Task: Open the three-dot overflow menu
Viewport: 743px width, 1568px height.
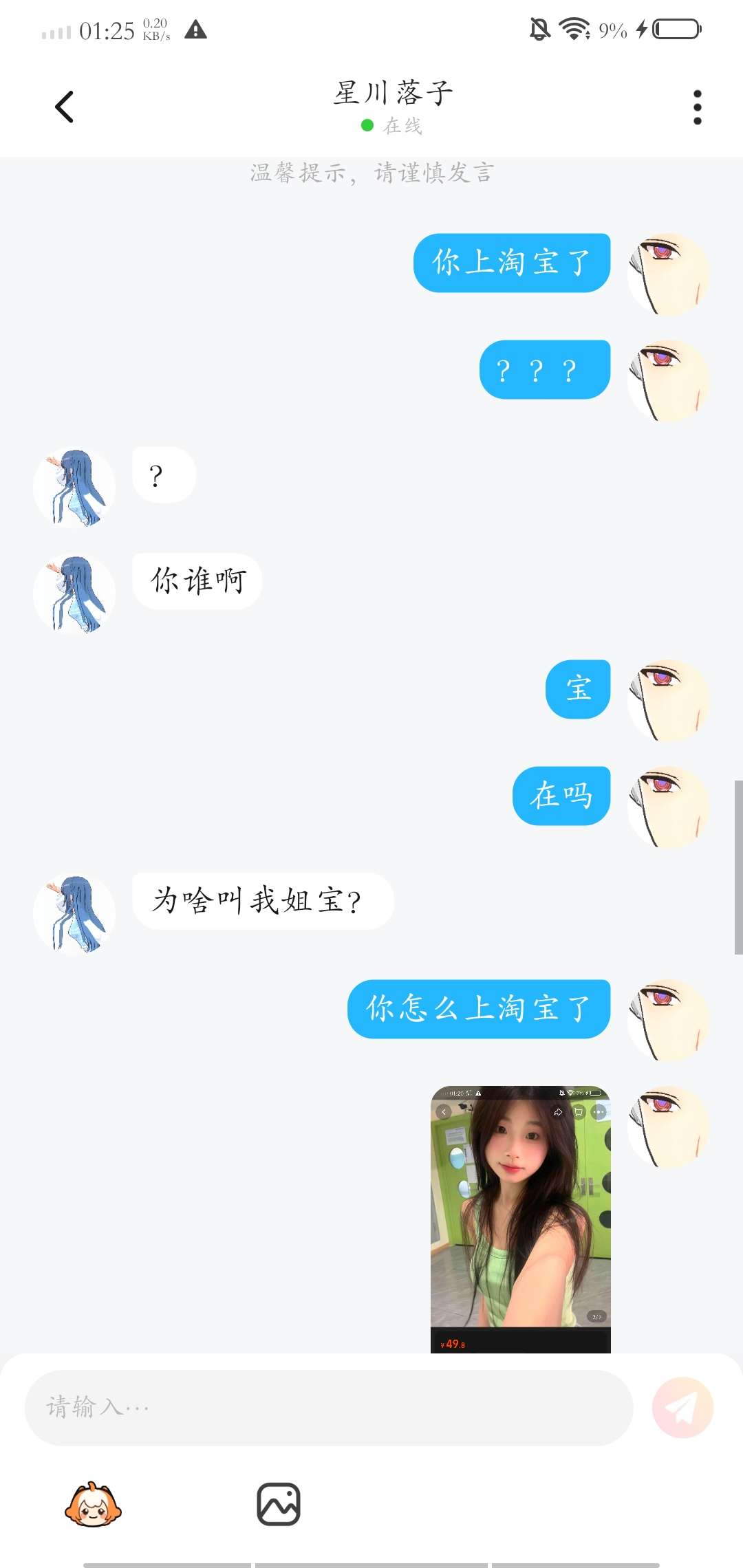Action: tap(697, 107)
